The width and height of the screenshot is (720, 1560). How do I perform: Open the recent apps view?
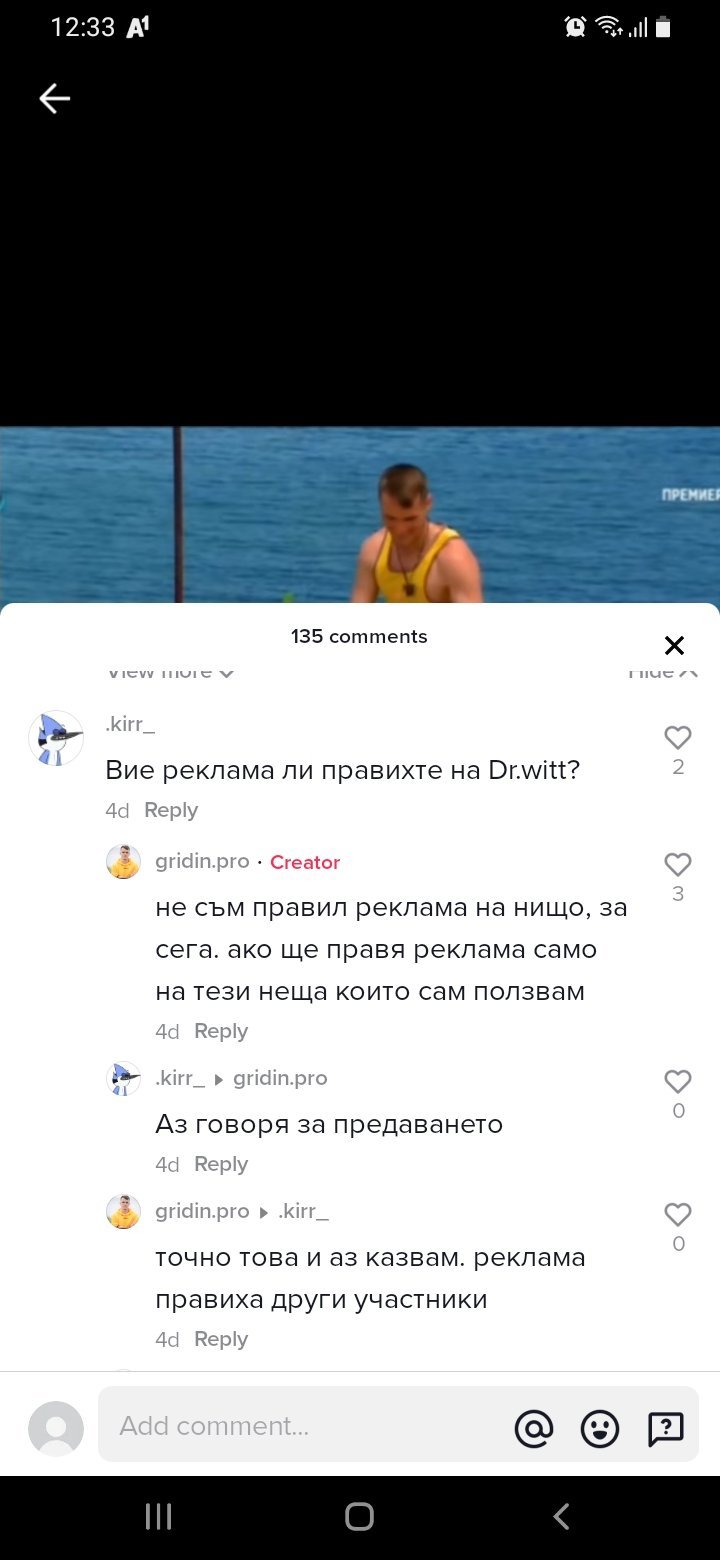pyautogui.click(x=158, y=1517)
